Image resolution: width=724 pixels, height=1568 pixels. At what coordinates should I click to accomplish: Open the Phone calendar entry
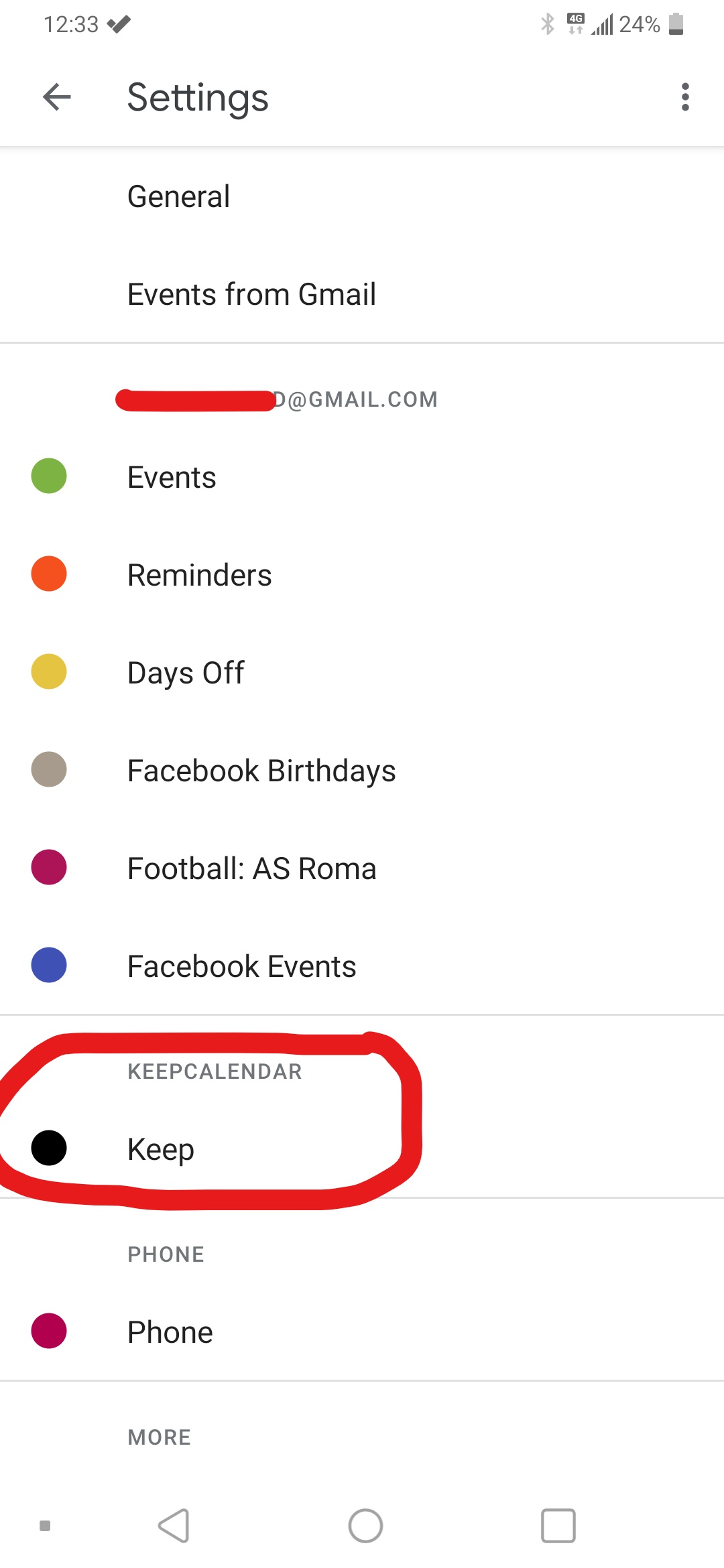(x=170, y=1331)
